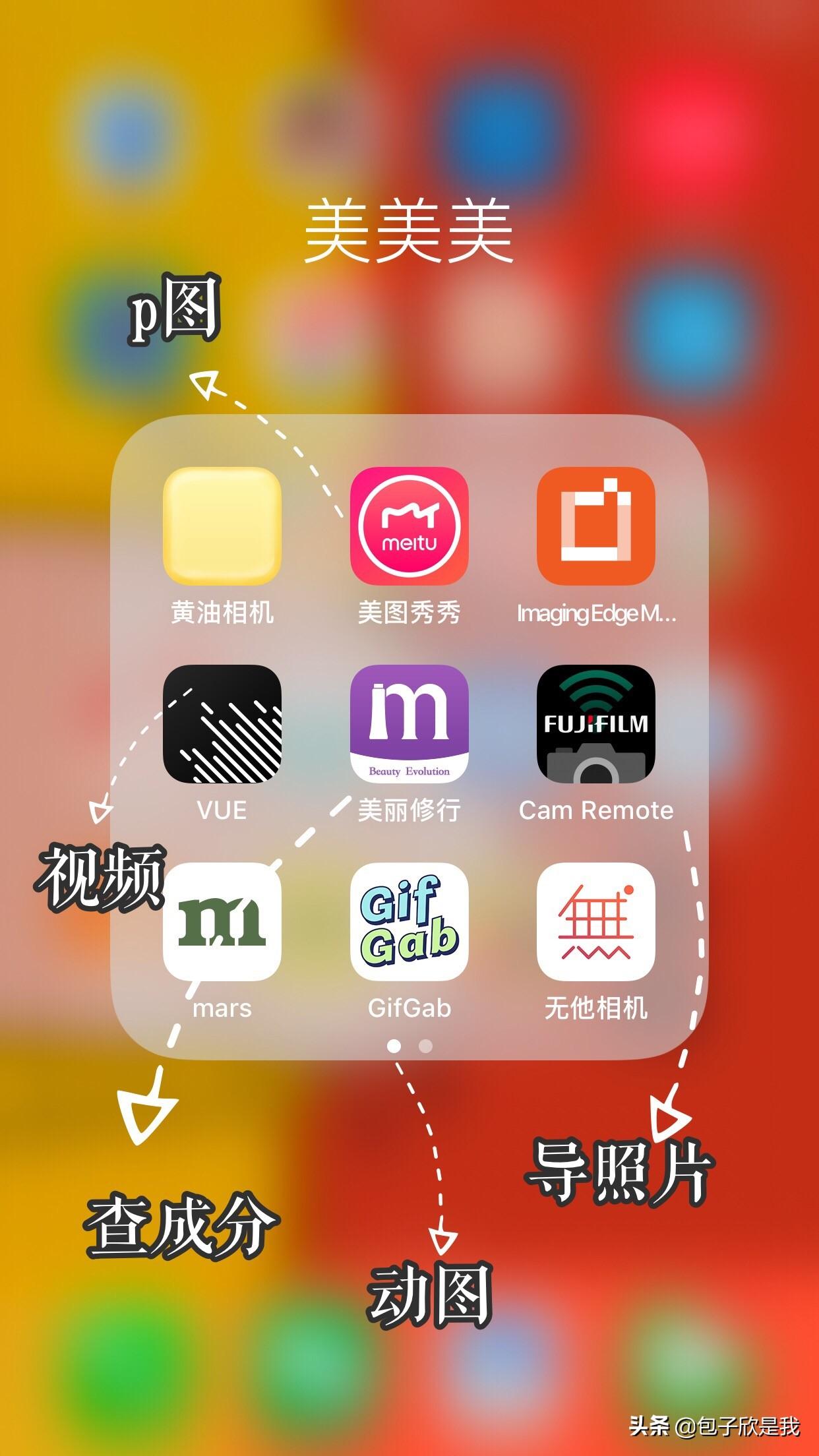Screen dimensions: 819x1456
Task: Tap the folder's second page dot
Action: click(x=426, y=1046)
